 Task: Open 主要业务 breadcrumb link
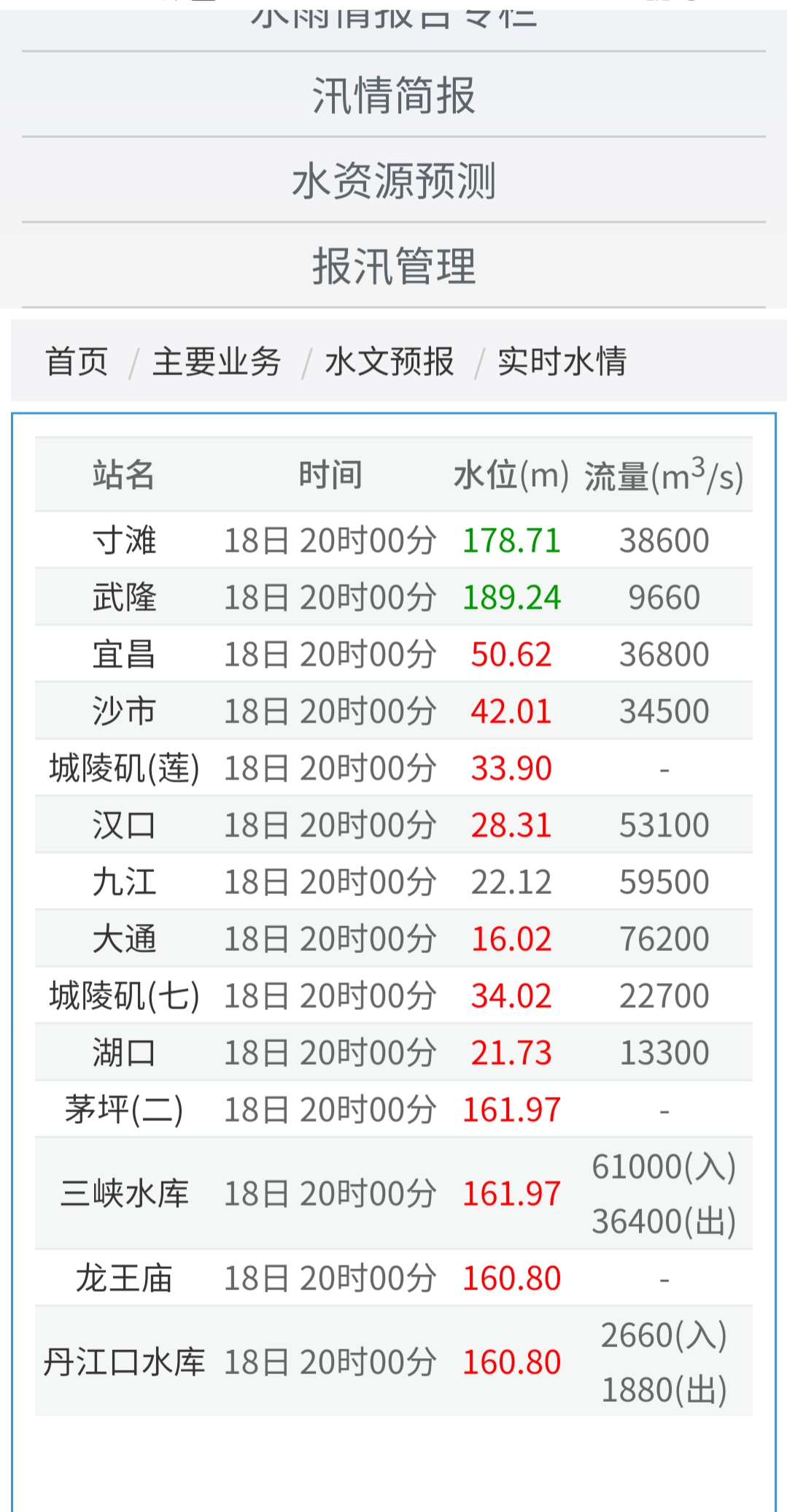click(x=217, y=362)
